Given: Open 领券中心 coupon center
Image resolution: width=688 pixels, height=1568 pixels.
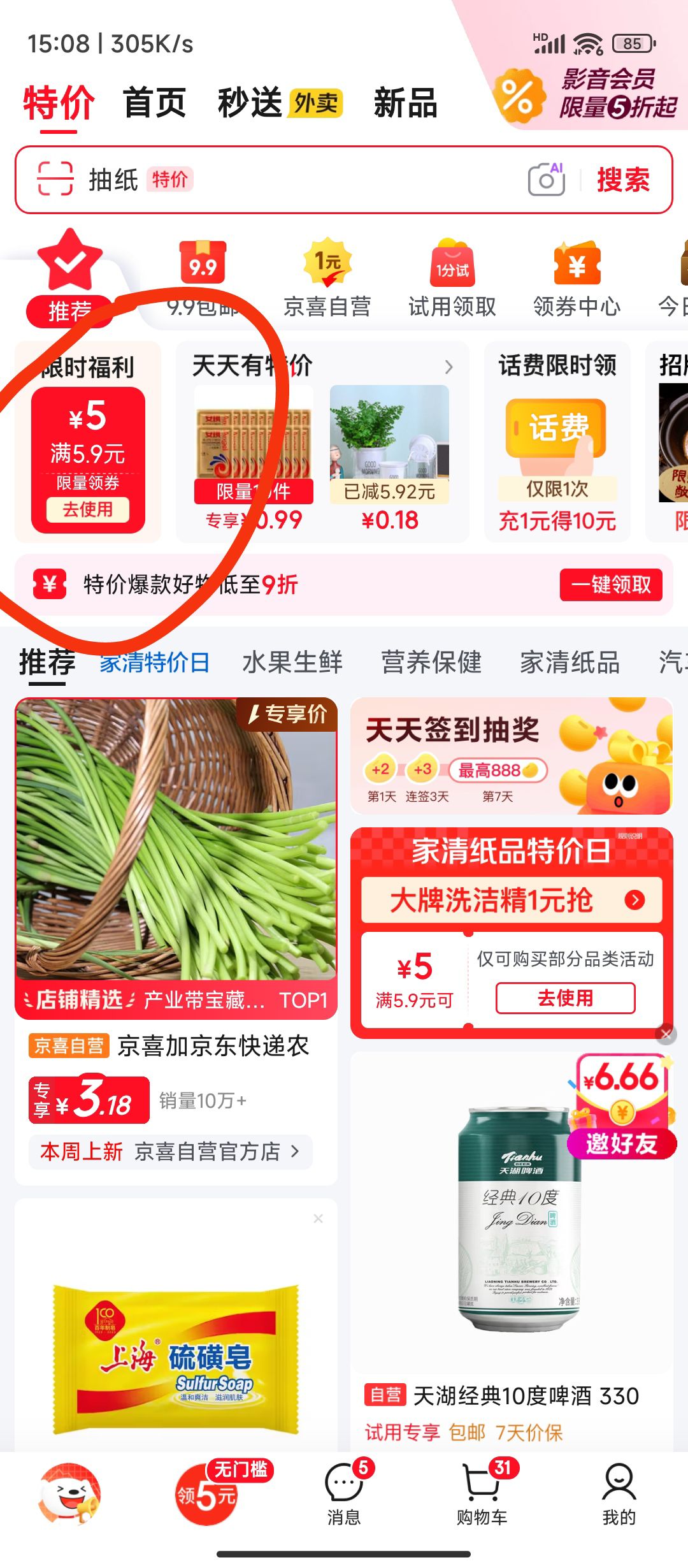Looking at the screenshot, I should (x=577, y=279).
